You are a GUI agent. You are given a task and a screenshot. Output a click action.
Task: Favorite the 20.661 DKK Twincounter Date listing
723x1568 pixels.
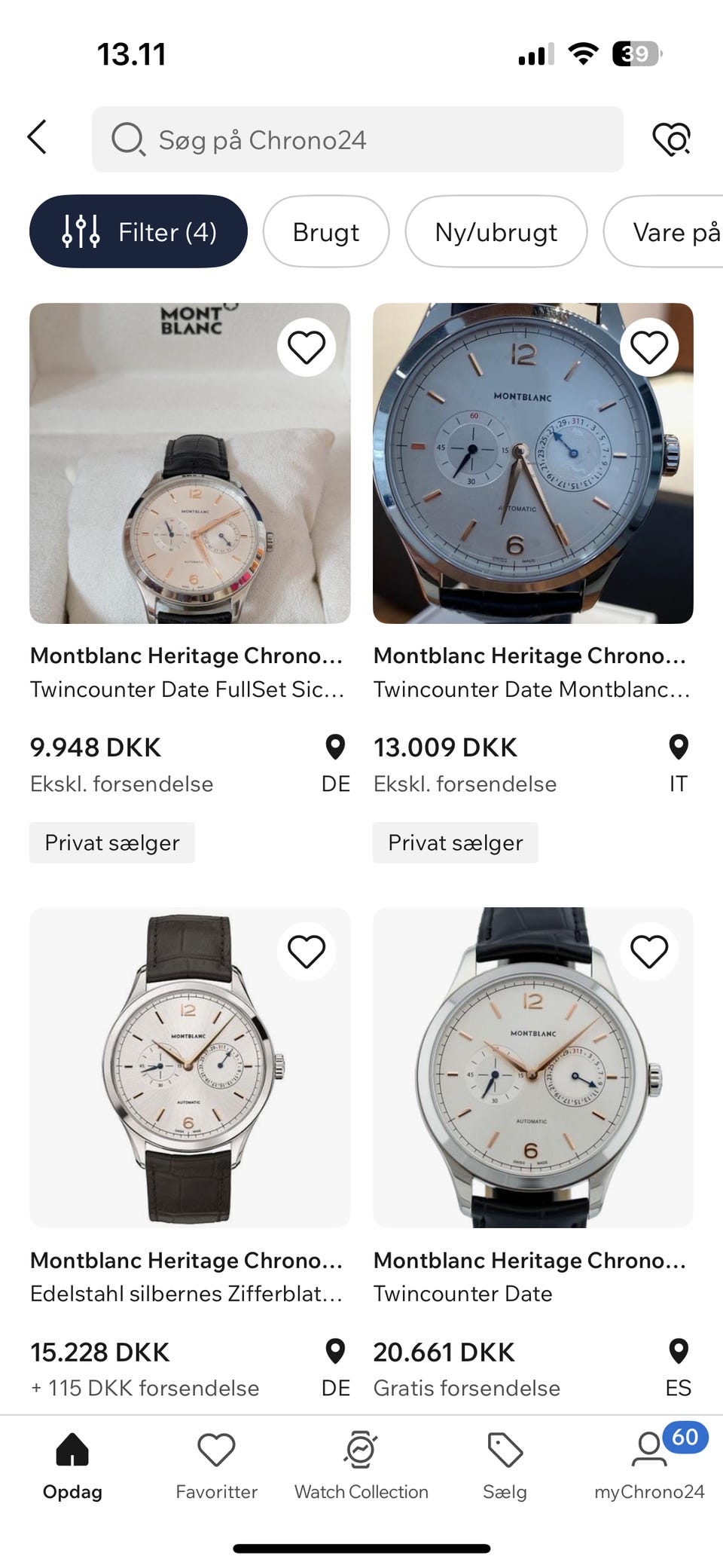pos(649,952)
